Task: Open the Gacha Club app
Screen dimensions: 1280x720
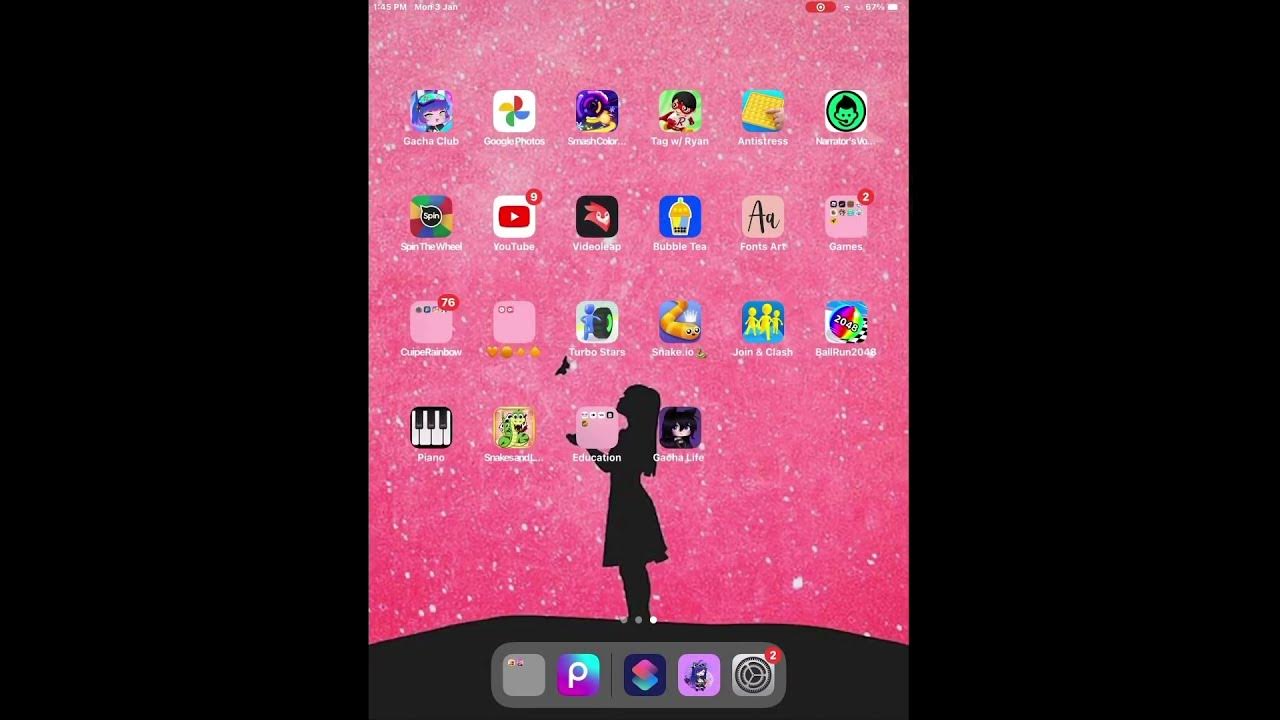Action: tap(431, 112)
